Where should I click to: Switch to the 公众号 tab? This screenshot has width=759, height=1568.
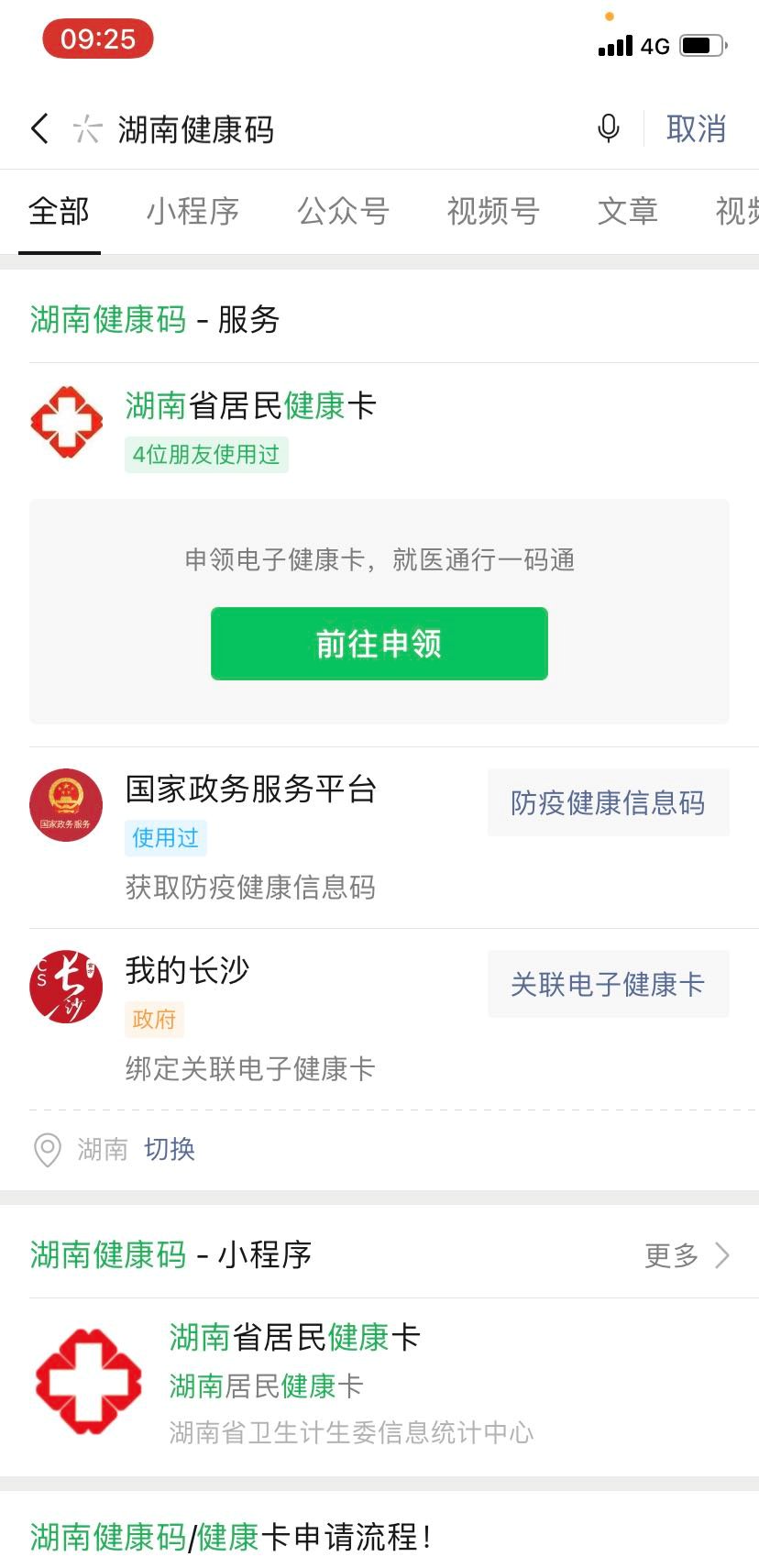[x=343, y=212]
